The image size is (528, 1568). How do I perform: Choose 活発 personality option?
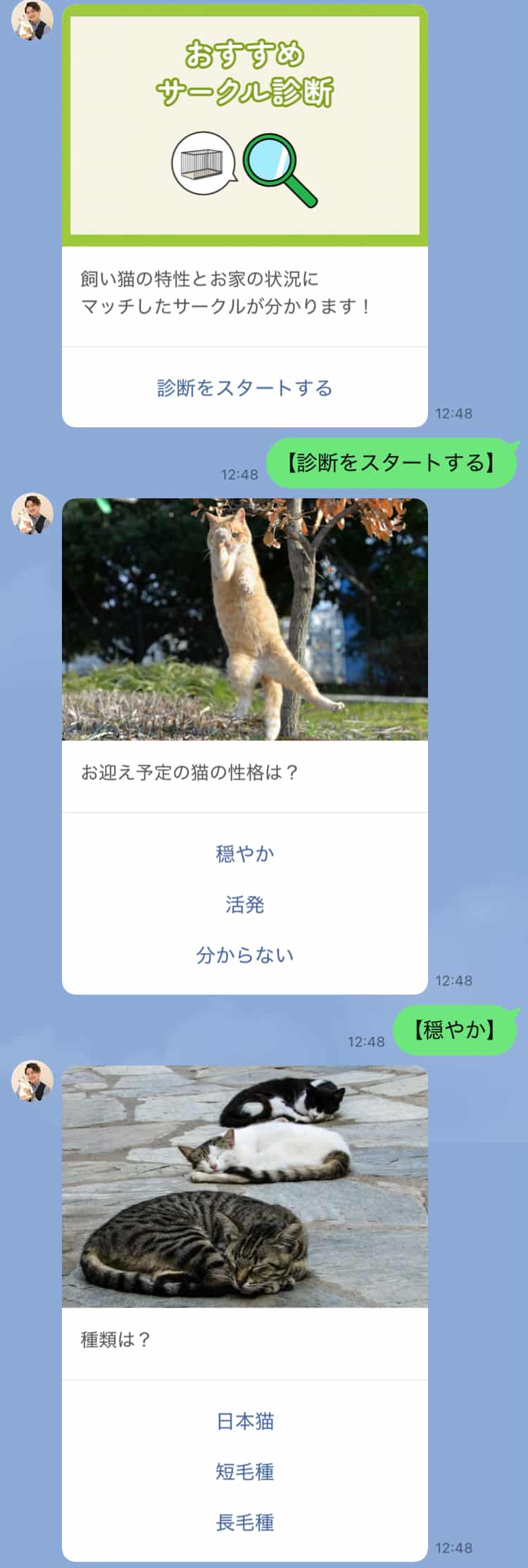(244, 904)
